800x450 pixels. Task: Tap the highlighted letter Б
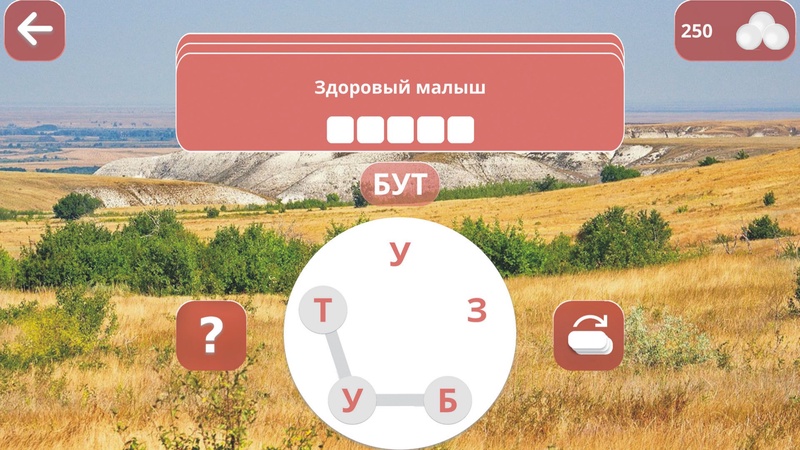[447, 401]
